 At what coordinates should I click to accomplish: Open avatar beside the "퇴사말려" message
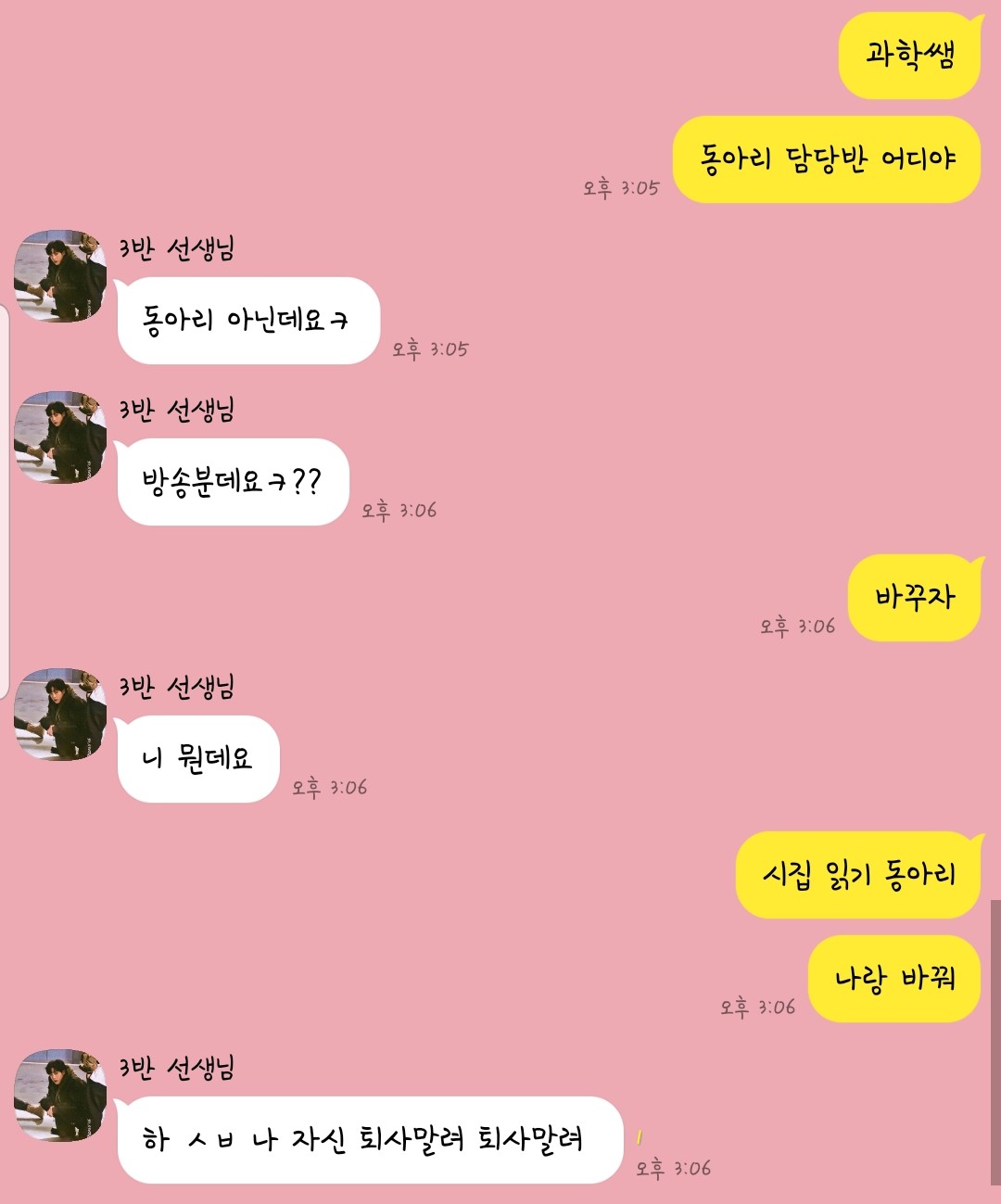point(60,1095)
